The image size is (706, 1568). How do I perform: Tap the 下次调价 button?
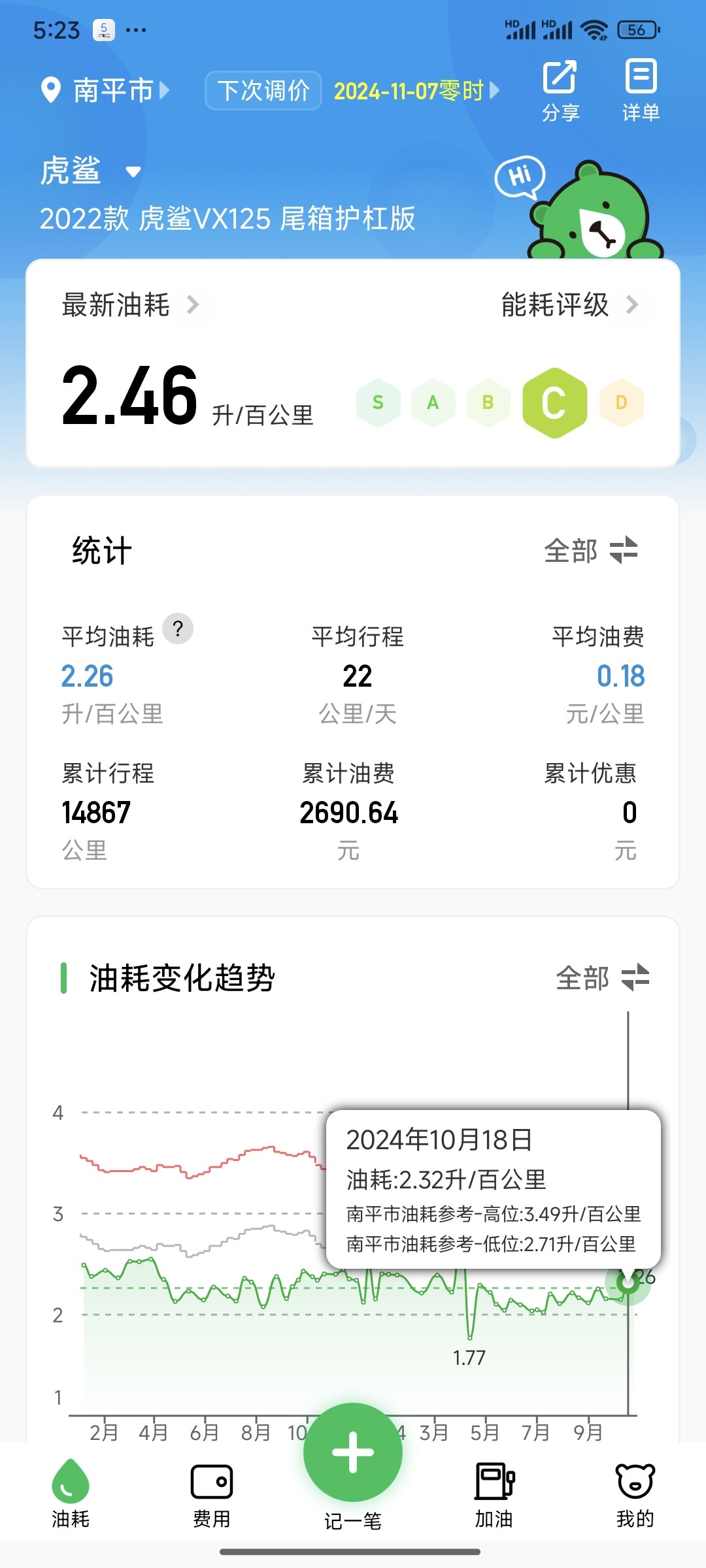click(x=263, y=90)
